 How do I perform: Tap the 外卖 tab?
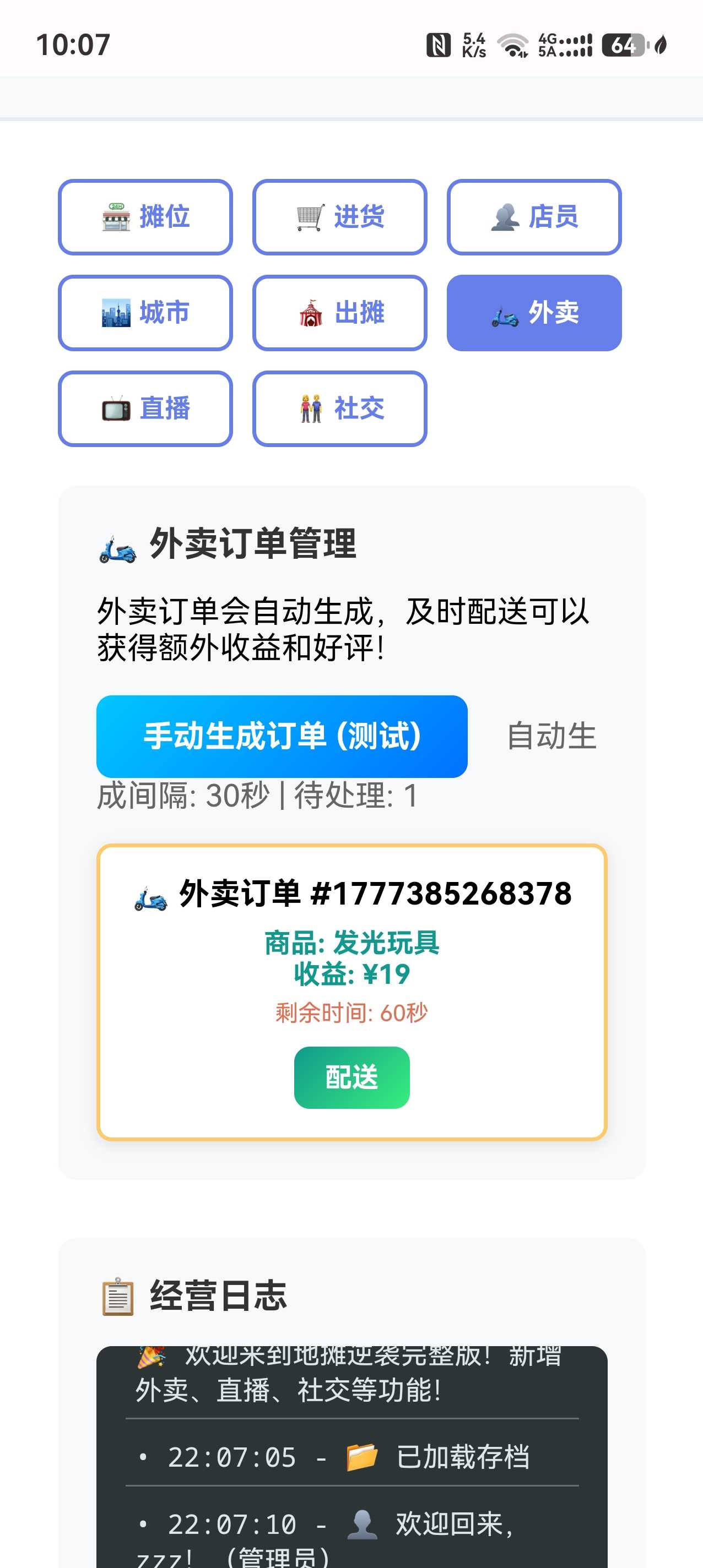coord(534,312)
